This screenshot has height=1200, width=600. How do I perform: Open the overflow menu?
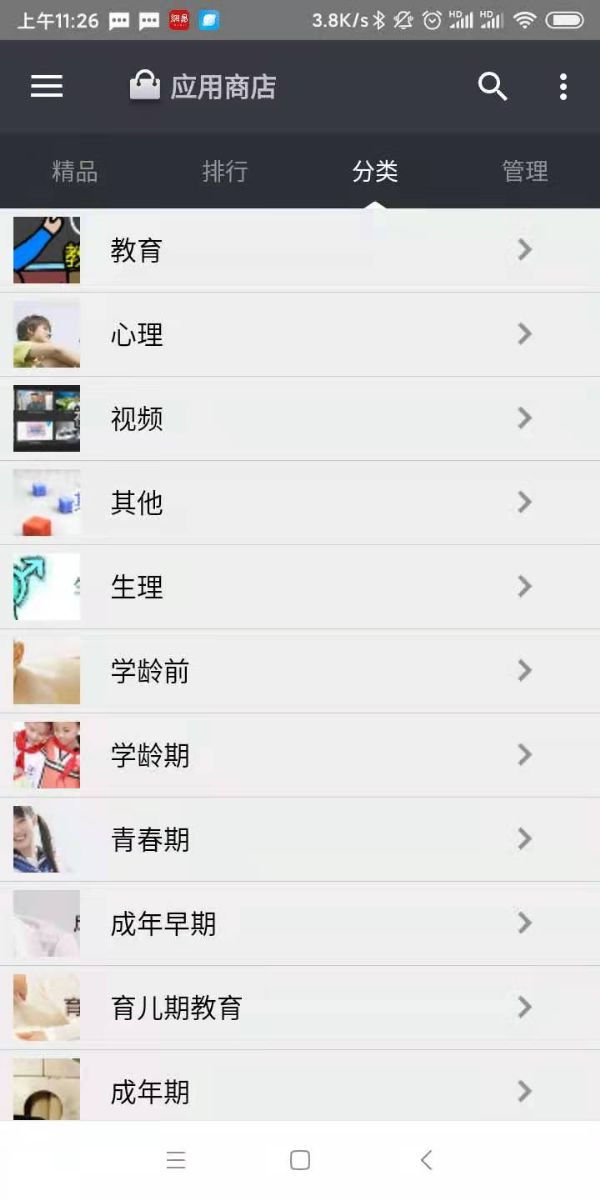pyautogui.click(x=563, y=87)
